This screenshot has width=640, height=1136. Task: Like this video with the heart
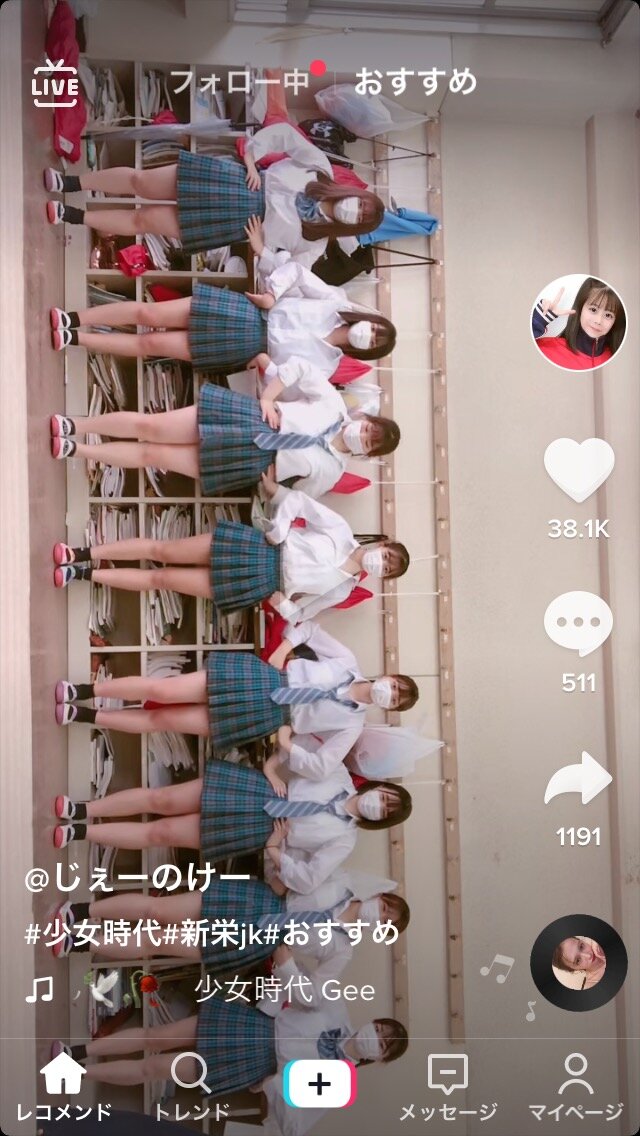click(578, 469)
